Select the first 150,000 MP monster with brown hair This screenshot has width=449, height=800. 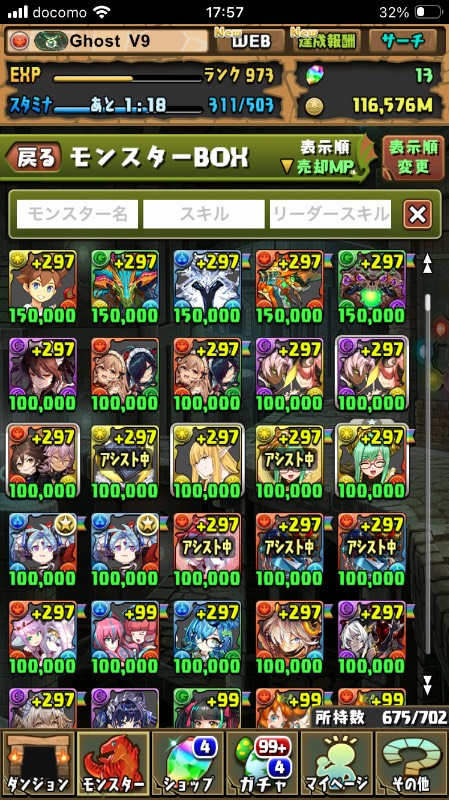43,287
